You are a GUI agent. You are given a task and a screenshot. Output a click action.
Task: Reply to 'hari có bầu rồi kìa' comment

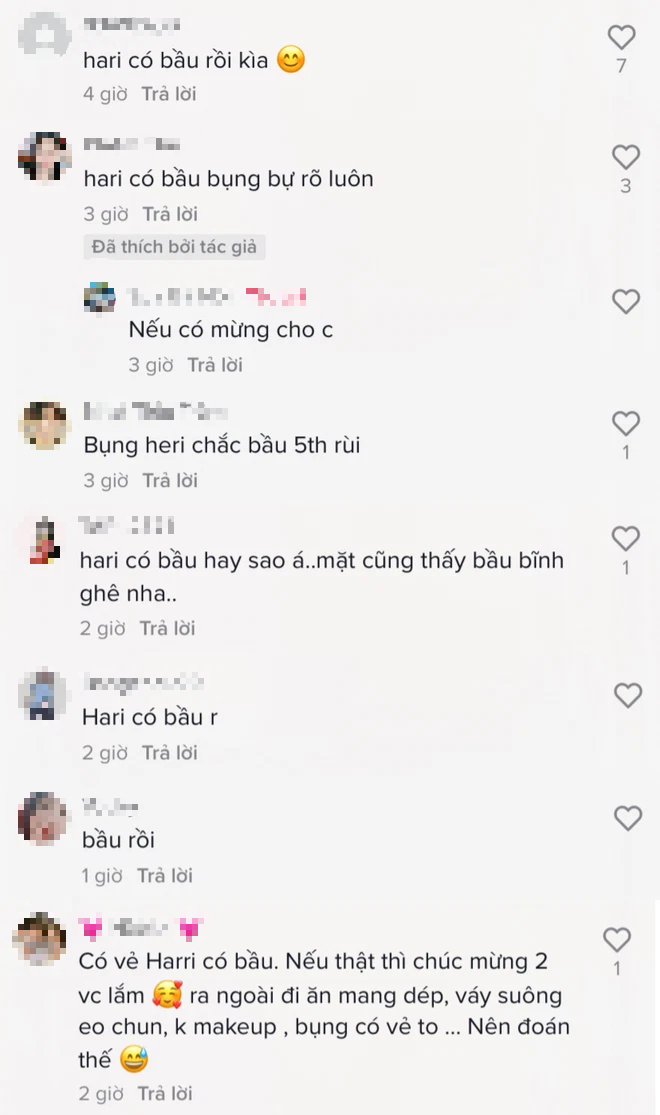(x=169, y=94)
